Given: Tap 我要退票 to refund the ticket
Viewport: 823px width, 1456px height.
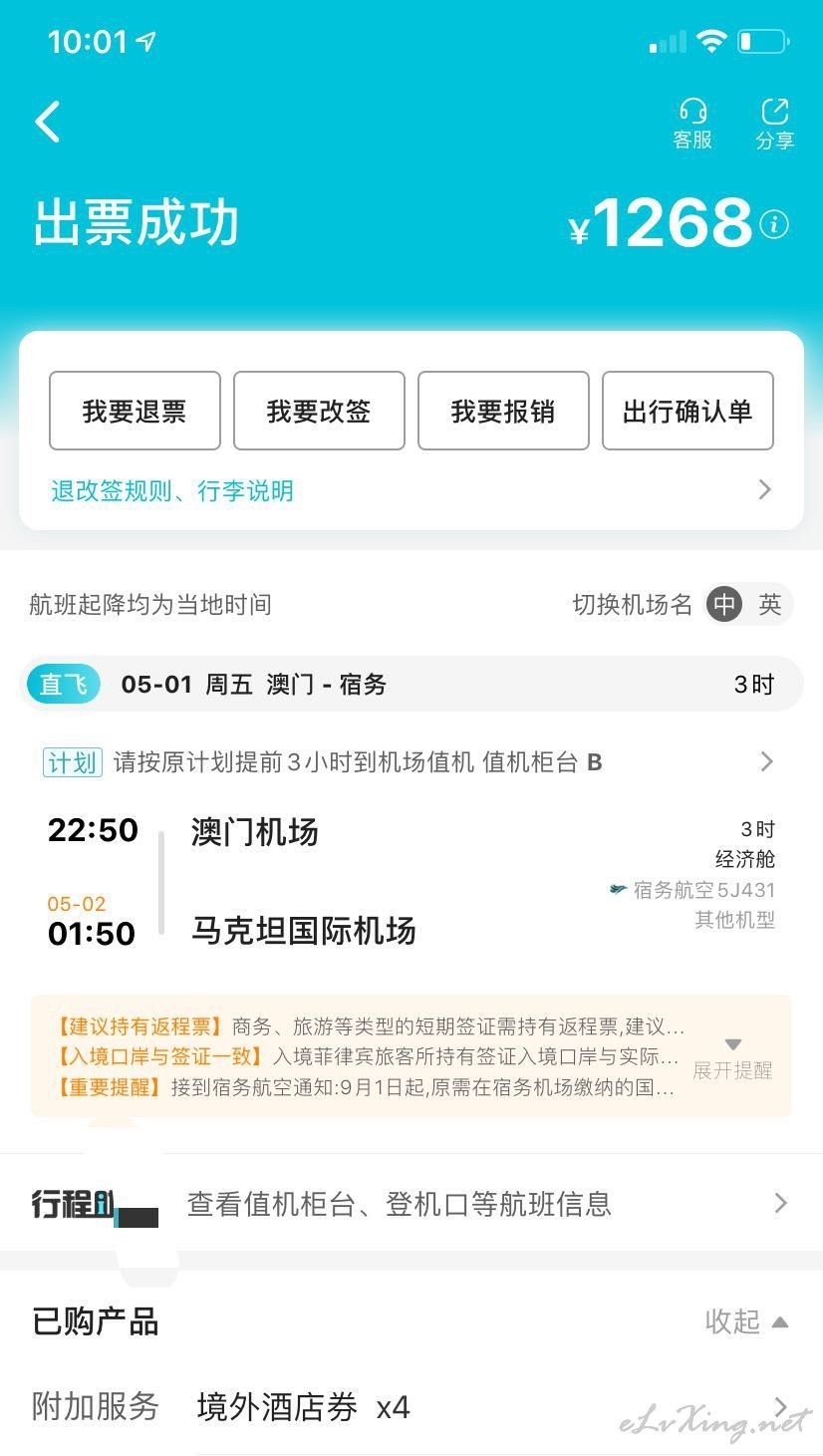Looking at the screenshot, I should tap(135, 411).
